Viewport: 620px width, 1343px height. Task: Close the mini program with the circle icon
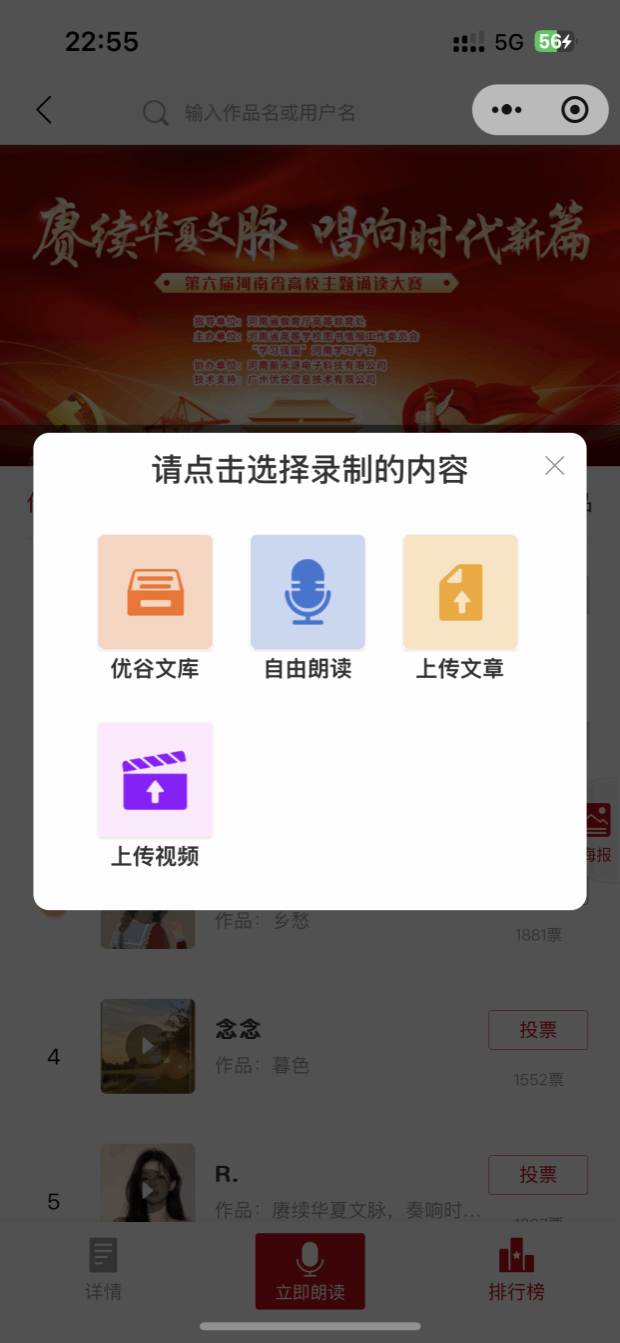575,110
